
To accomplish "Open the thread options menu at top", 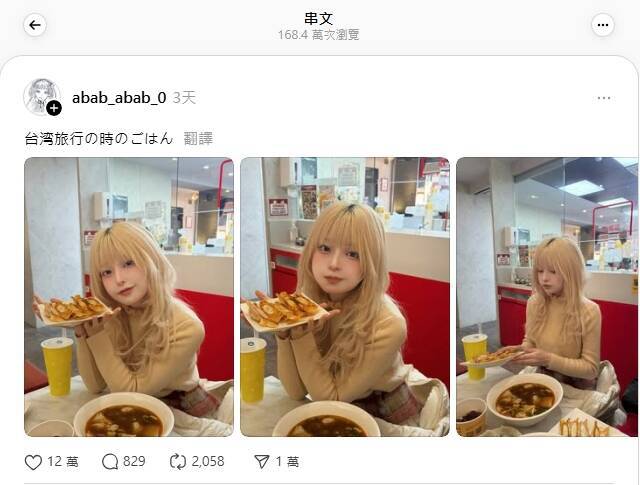I will coord(602,25).
